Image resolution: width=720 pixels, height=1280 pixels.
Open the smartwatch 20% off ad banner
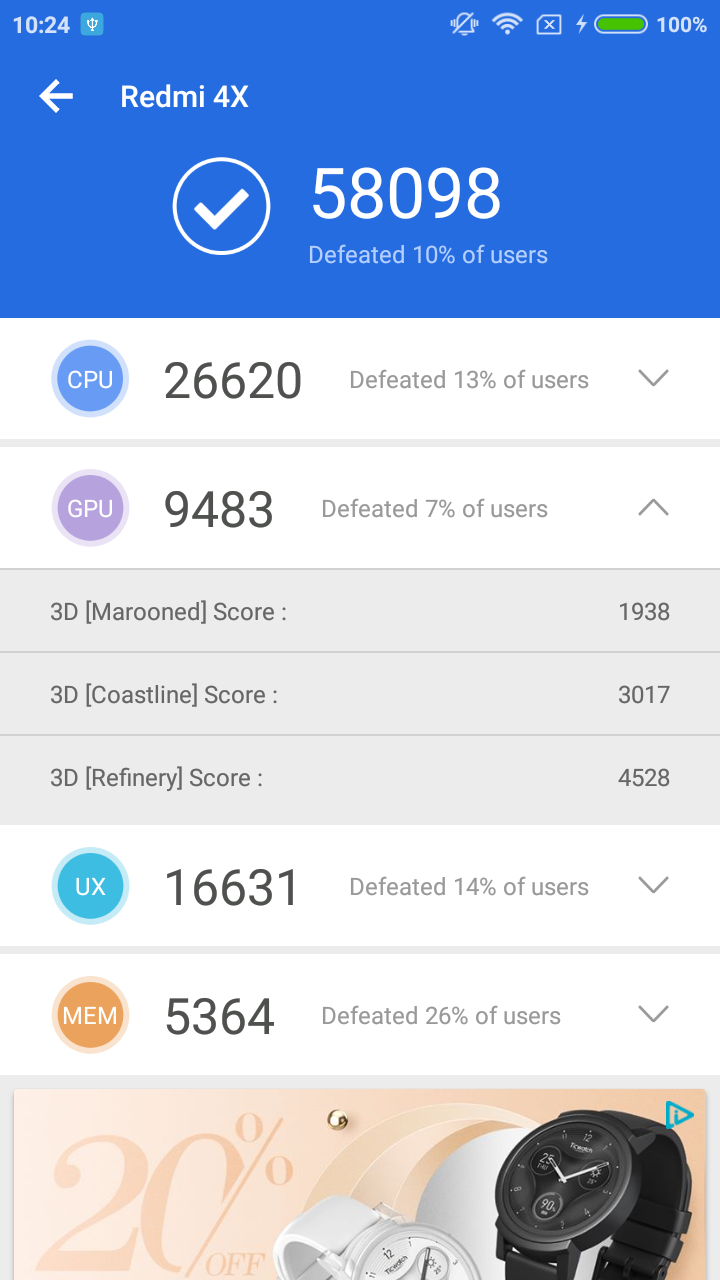coord(360,1190)
